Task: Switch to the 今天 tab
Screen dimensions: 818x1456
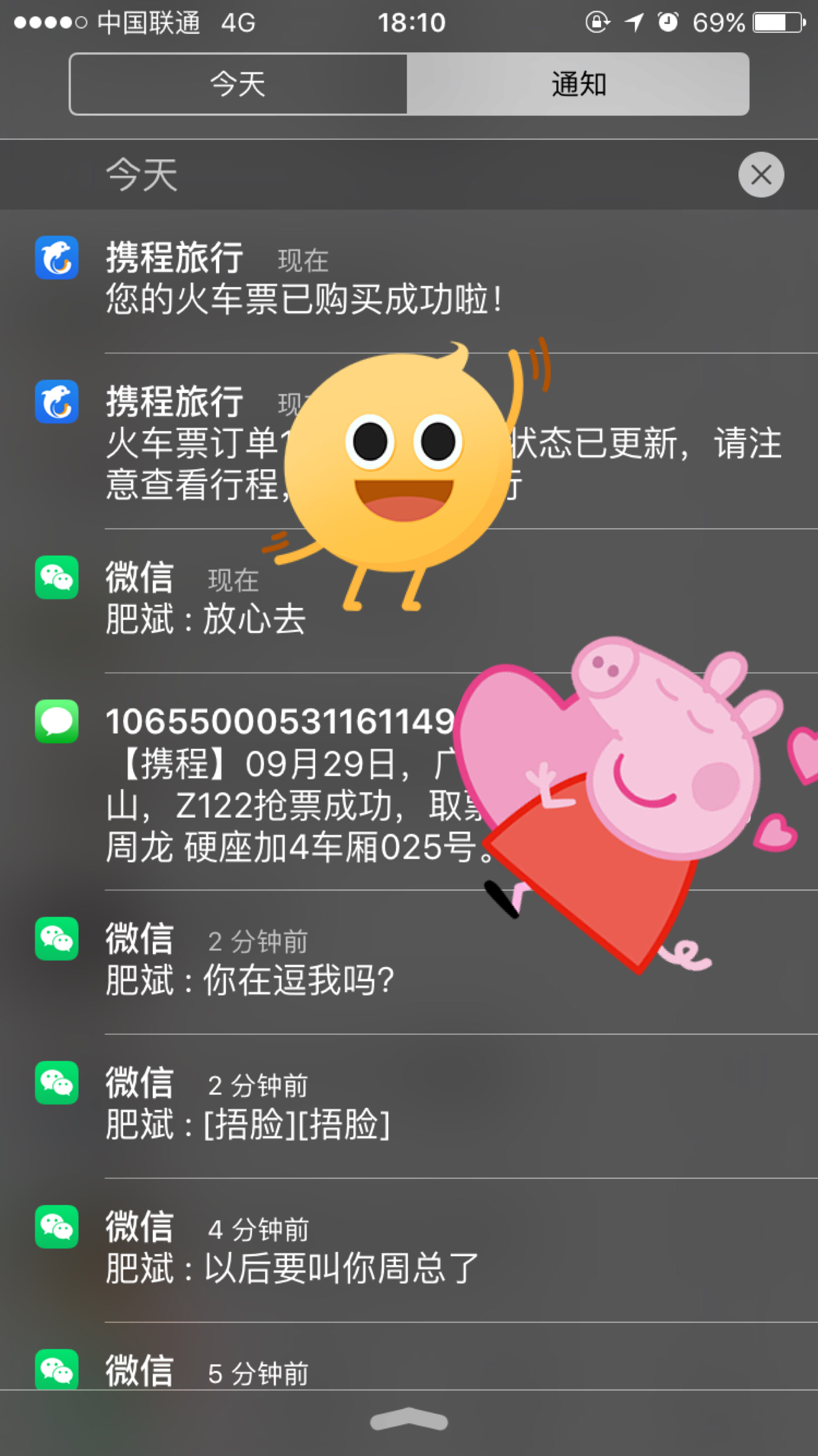Action: tap(238, 84)
